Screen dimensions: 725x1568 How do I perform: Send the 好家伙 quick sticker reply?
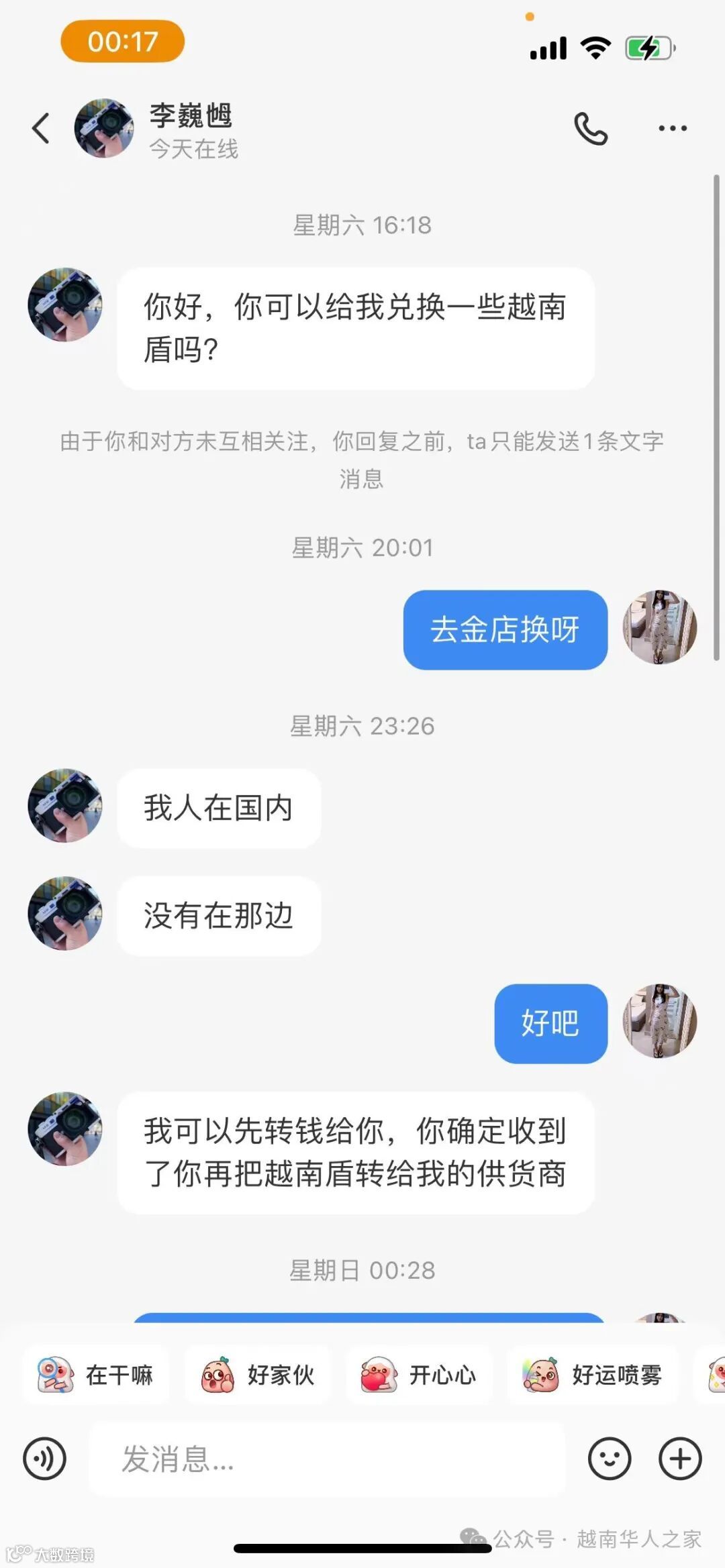point(257,1375)
